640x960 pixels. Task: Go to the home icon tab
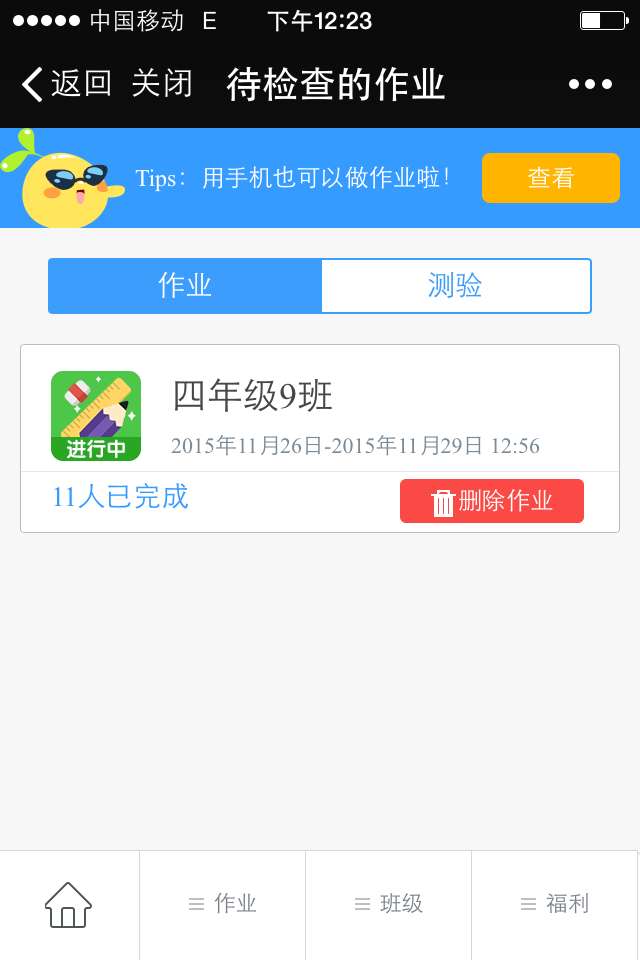click(68, 904)
